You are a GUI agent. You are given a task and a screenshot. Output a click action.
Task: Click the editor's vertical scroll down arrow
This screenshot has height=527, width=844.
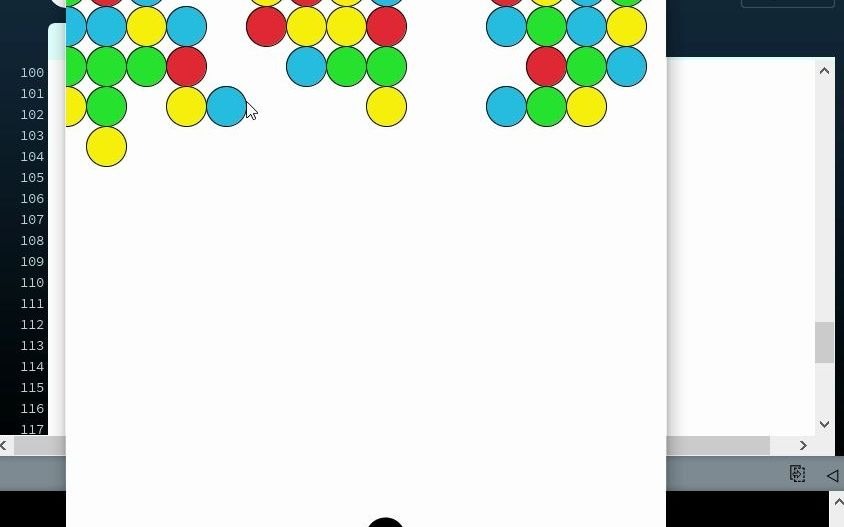point(824,424)
